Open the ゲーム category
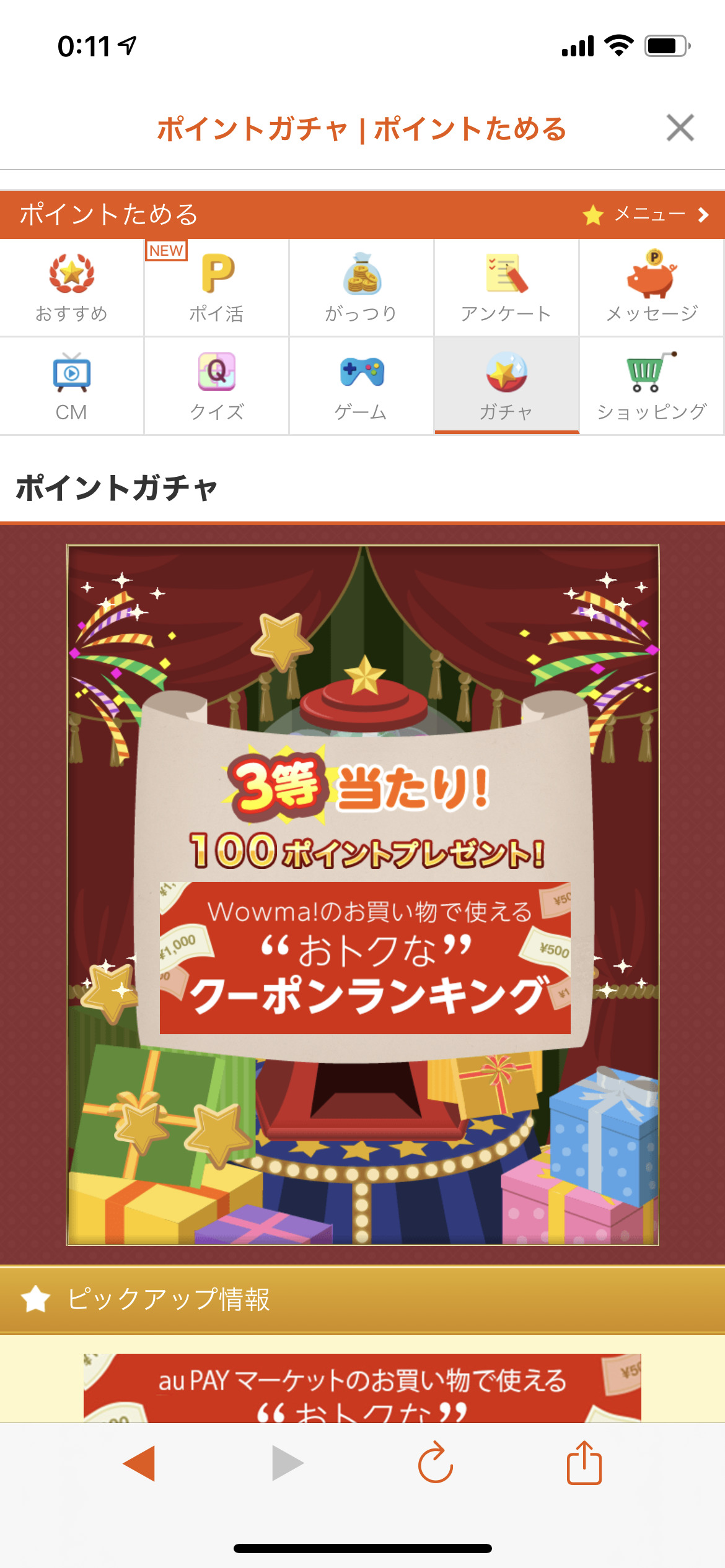Viewport: 725px width, 1568px height. tap(362, 386)
